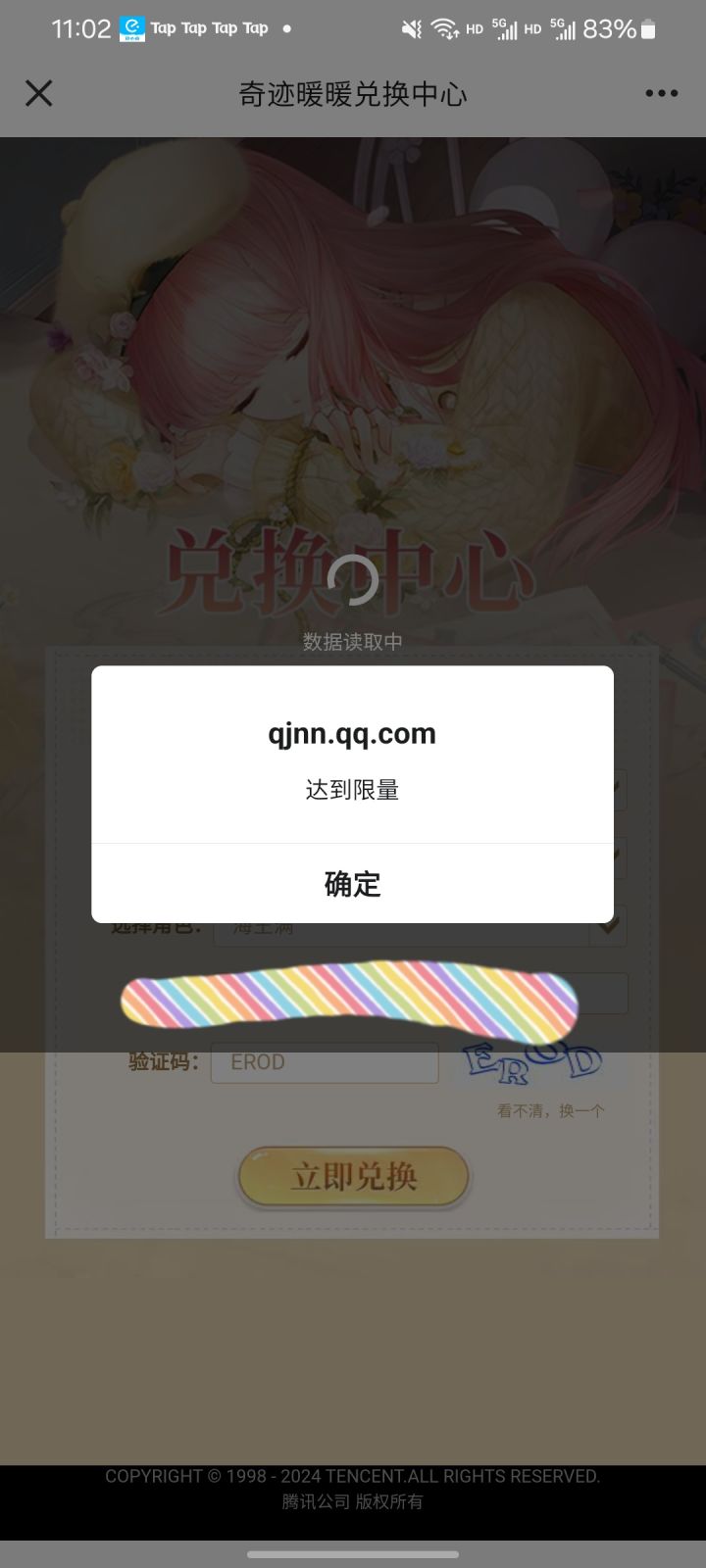
Task: Open the more options menu with three dots
Action: [662, 93]
